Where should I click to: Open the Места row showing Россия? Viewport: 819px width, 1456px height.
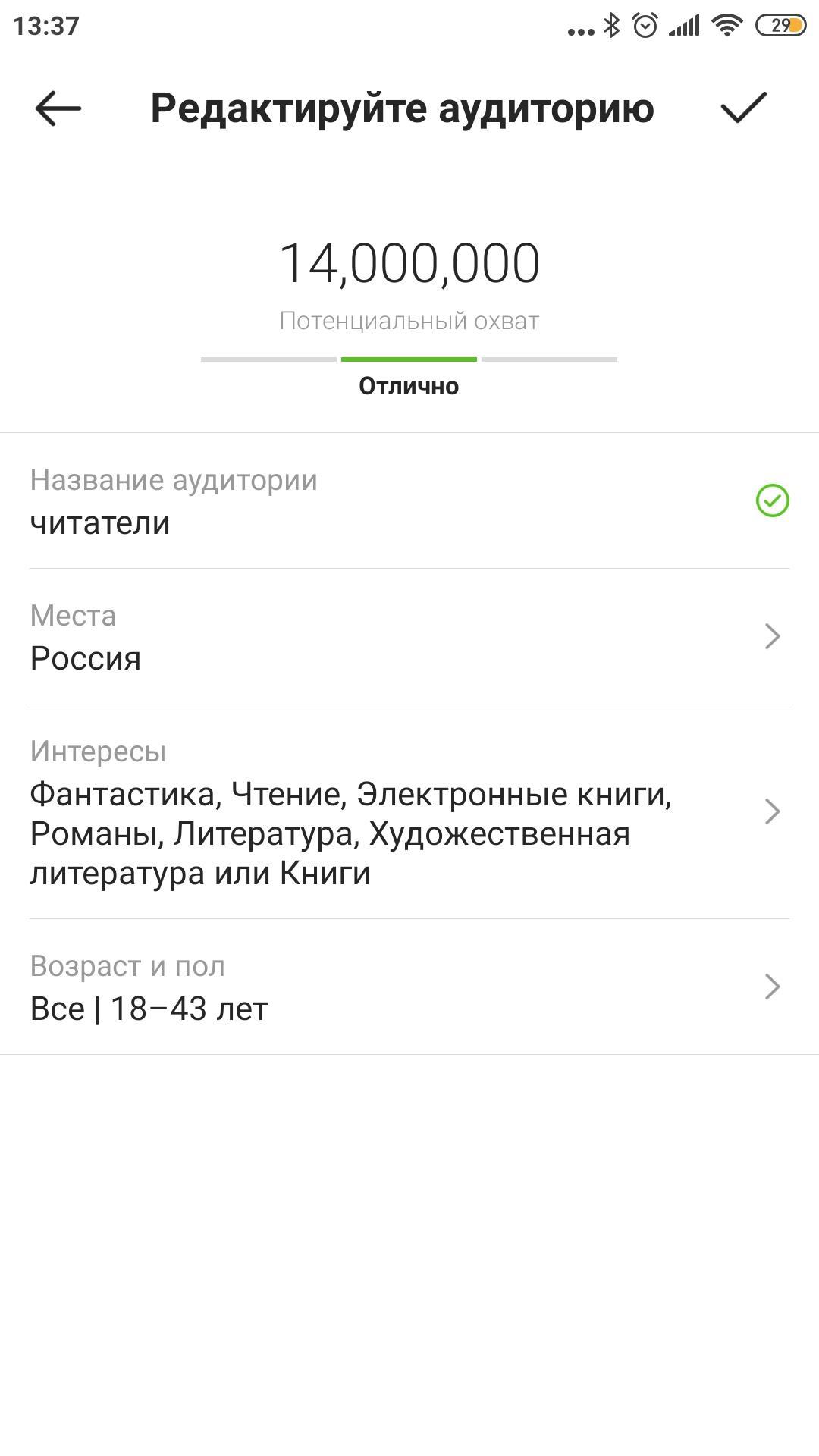click(x=409, y=637)
